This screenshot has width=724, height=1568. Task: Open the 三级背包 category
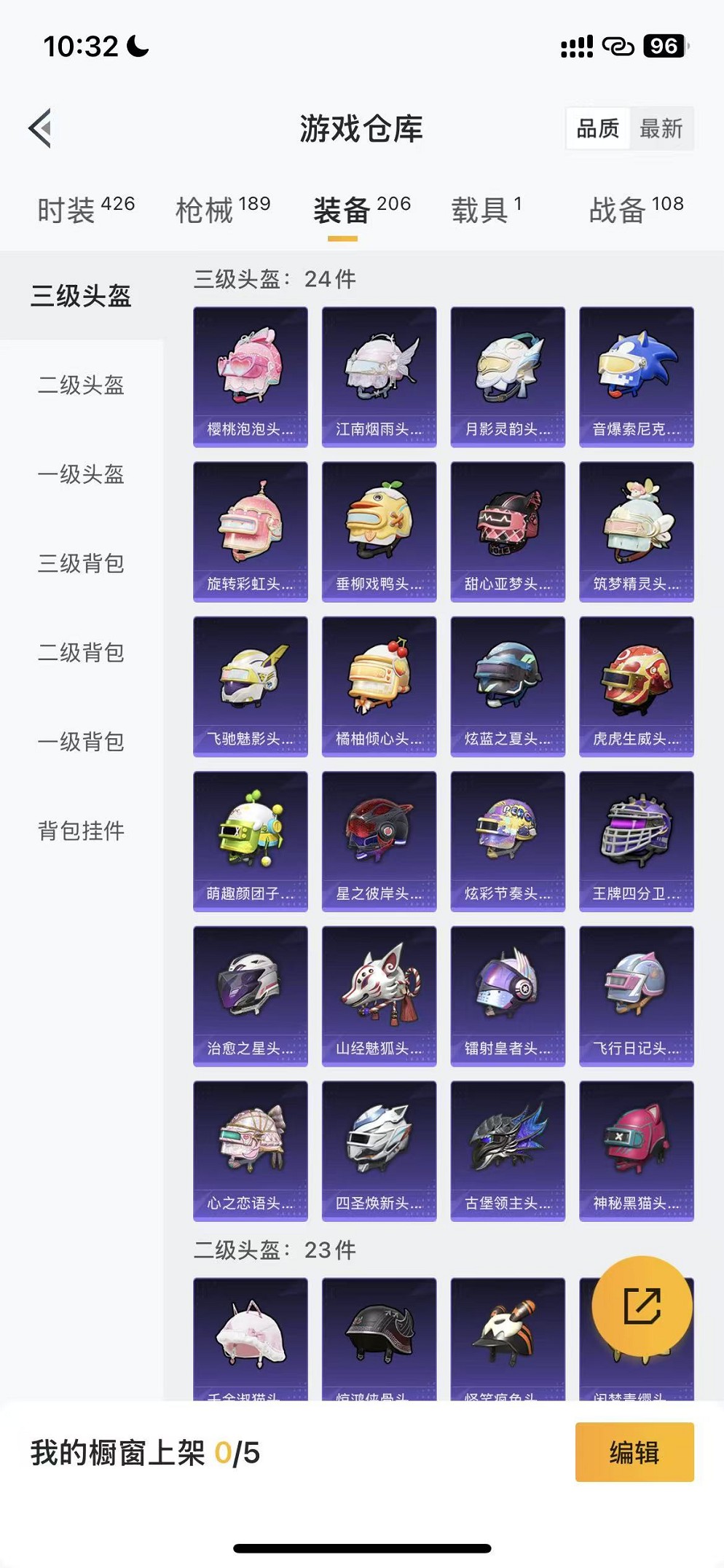[81, 563]
